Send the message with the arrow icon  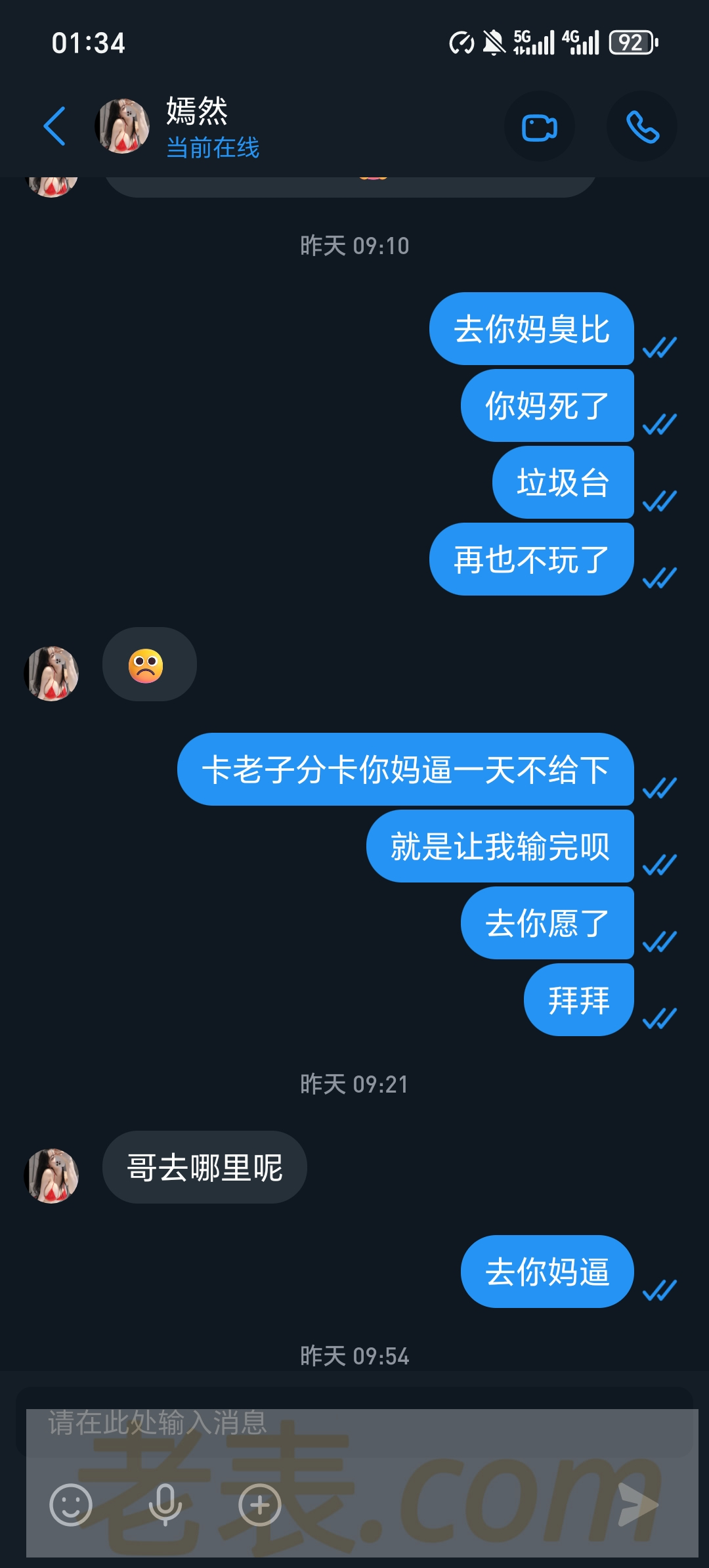[x=638, y=1504]
